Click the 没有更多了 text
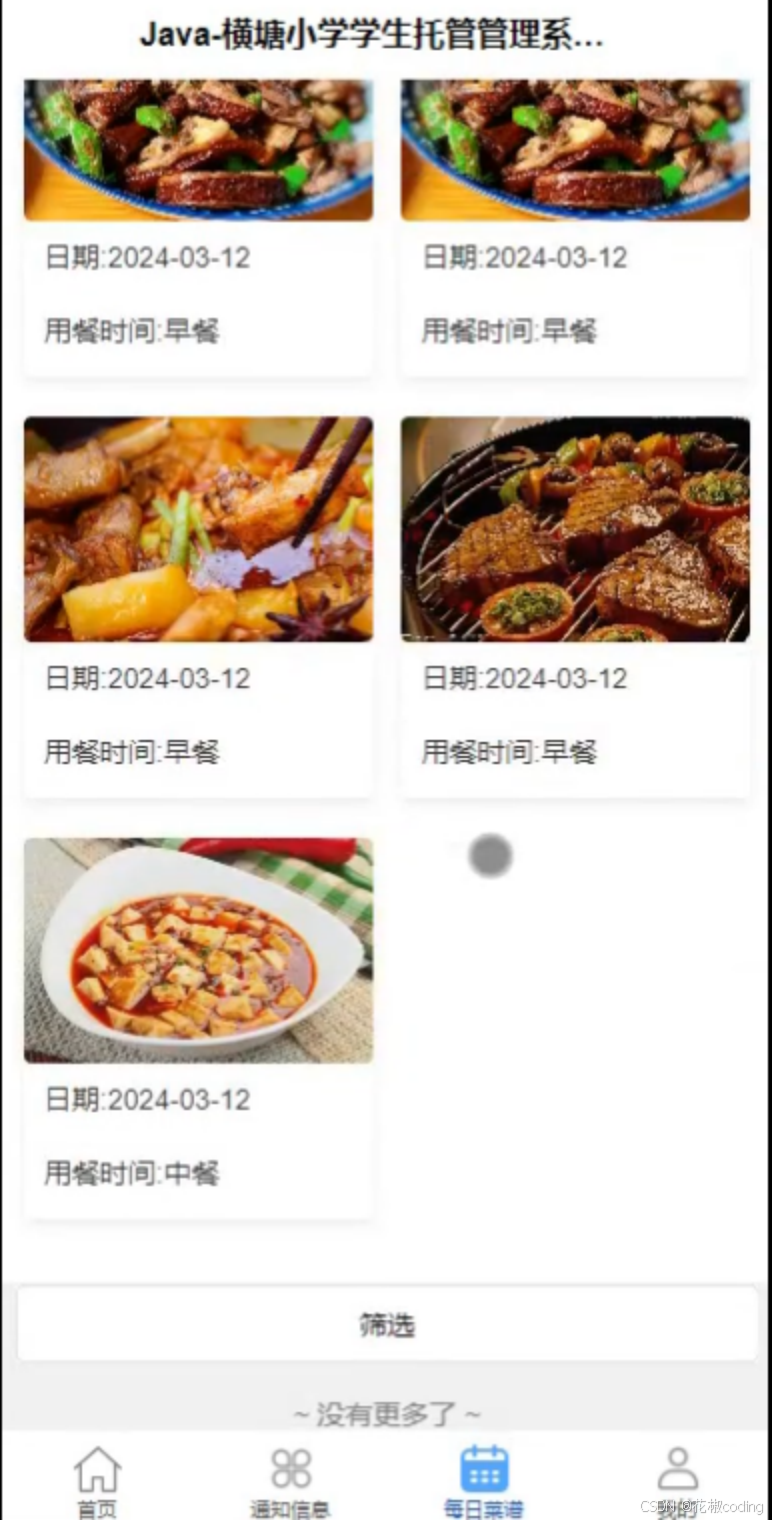772x1520 pixels. coord(386,1414)
